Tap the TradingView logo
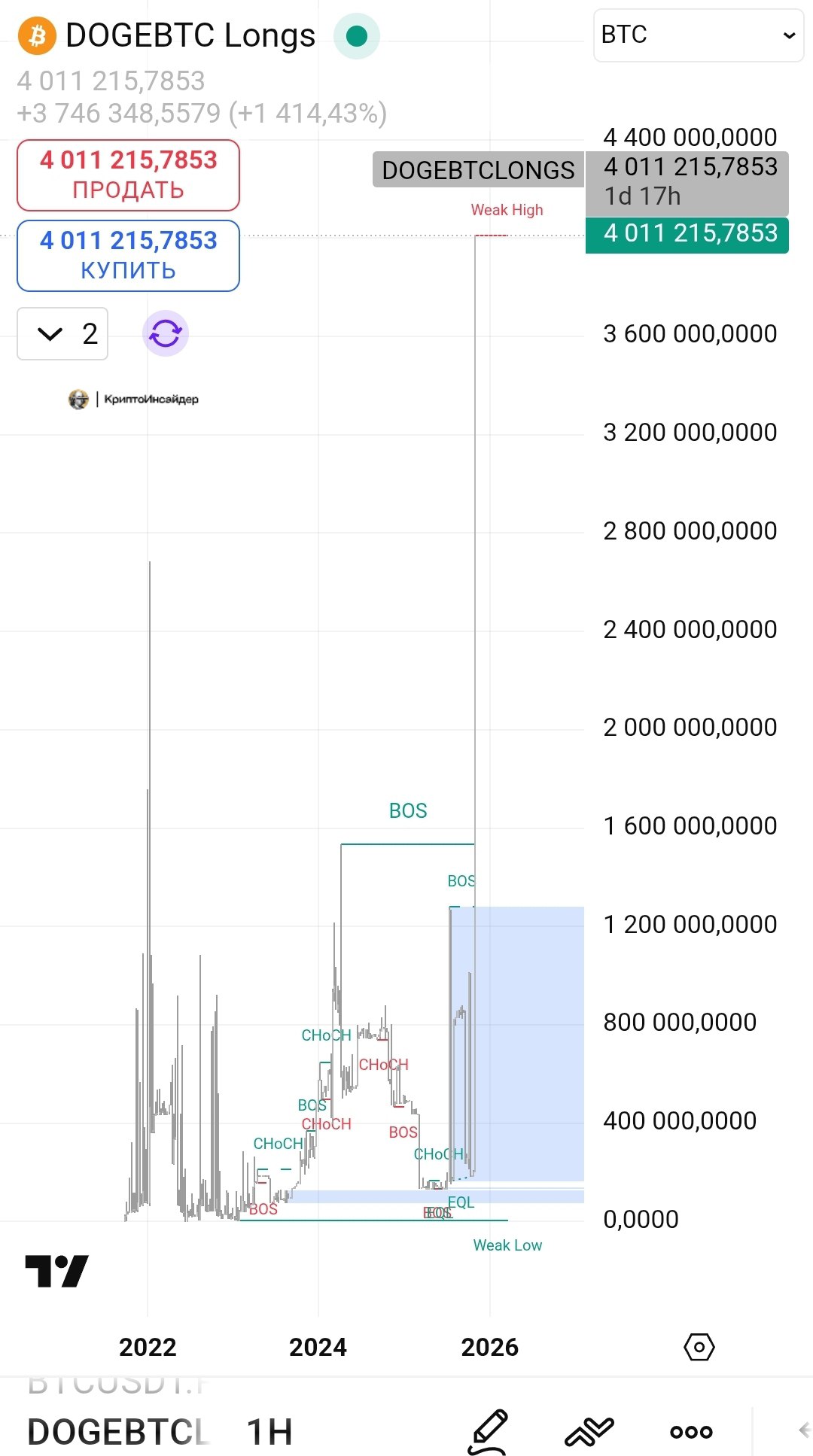Viewport: 813px width, 1456px height. 56,1271
